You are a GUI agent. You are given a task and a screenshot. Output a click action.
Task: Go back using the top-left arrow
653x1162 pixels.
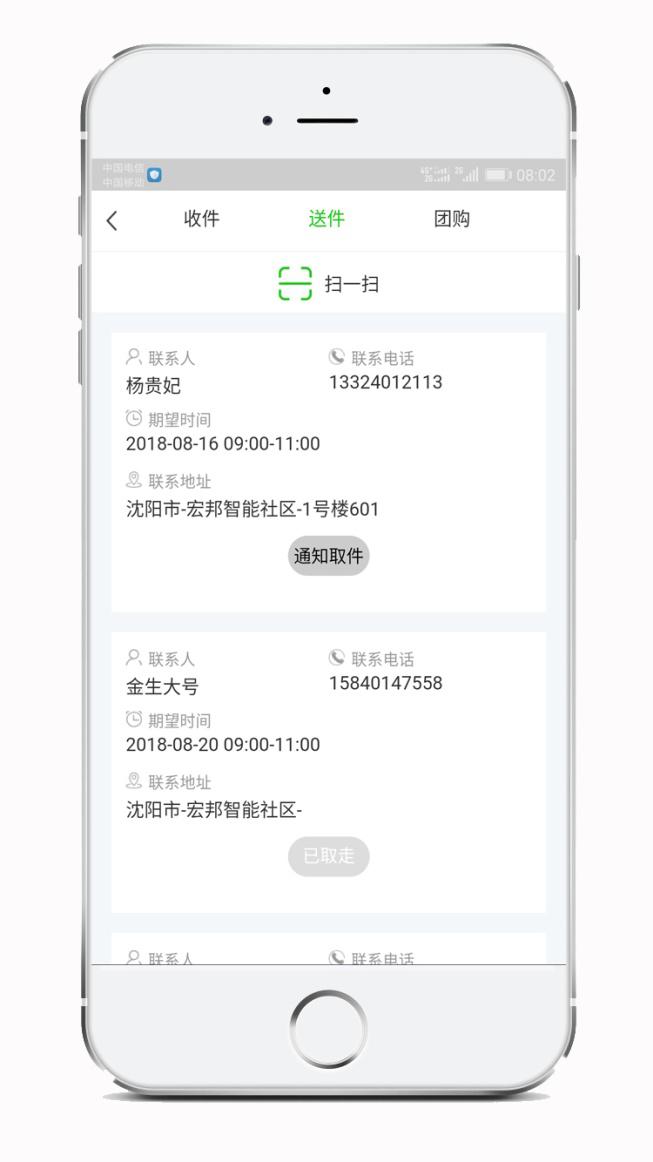pyautogui.click(x=112, y=221)
